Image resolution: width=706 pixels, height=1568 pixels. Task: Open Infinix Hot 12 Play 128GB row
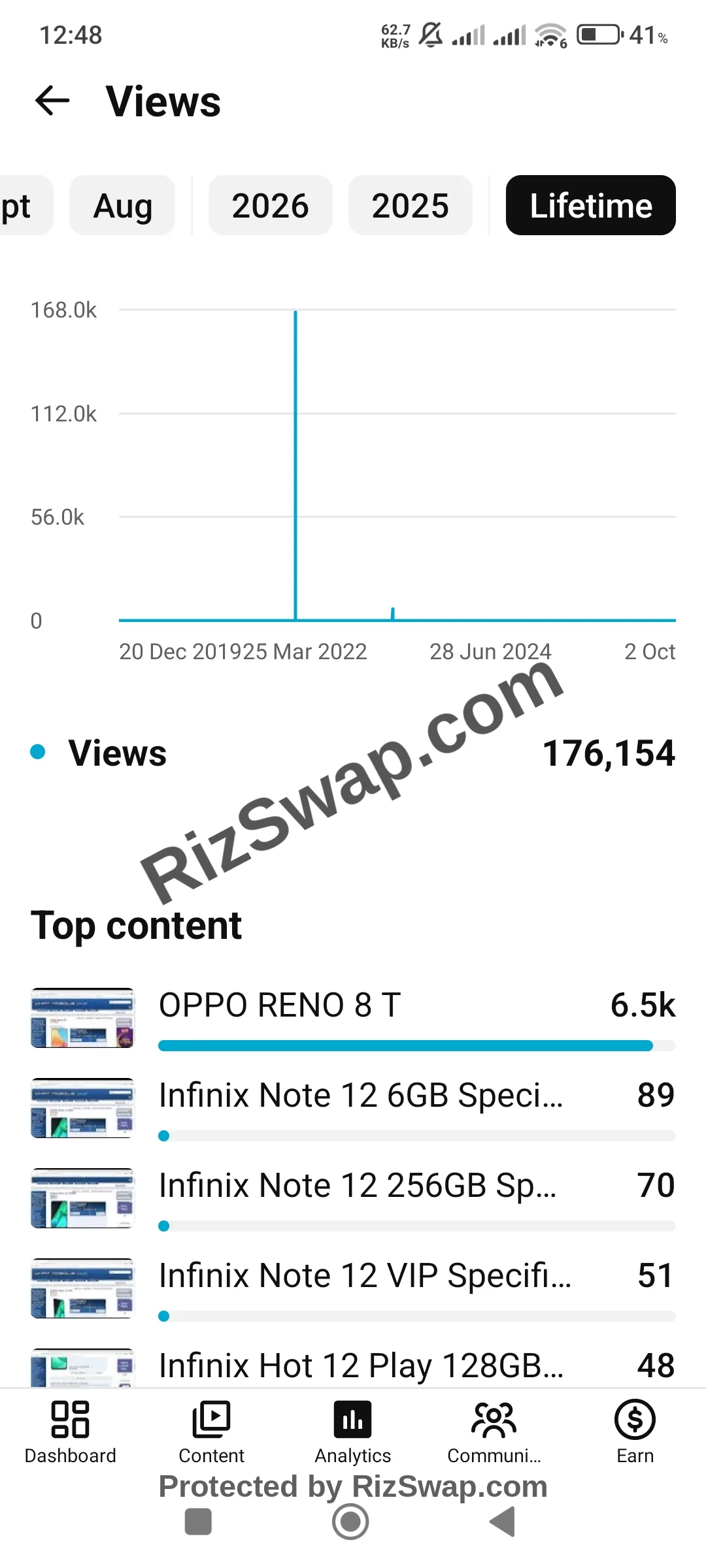(x=353, y=1366)
